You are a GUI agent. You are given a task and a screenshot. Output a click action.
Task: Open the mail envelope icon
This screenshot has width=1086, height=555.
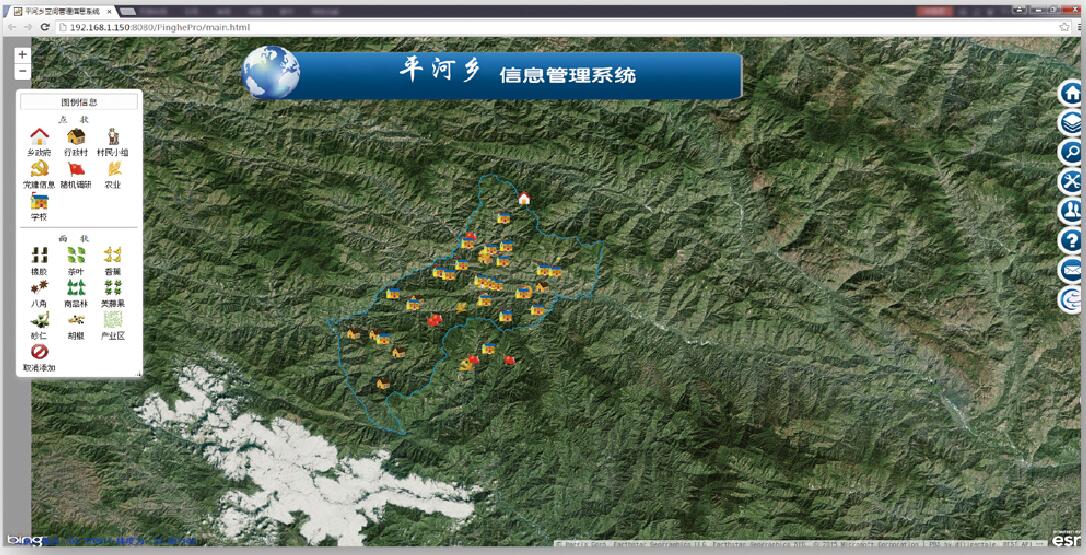click(x=1072, y=270)
